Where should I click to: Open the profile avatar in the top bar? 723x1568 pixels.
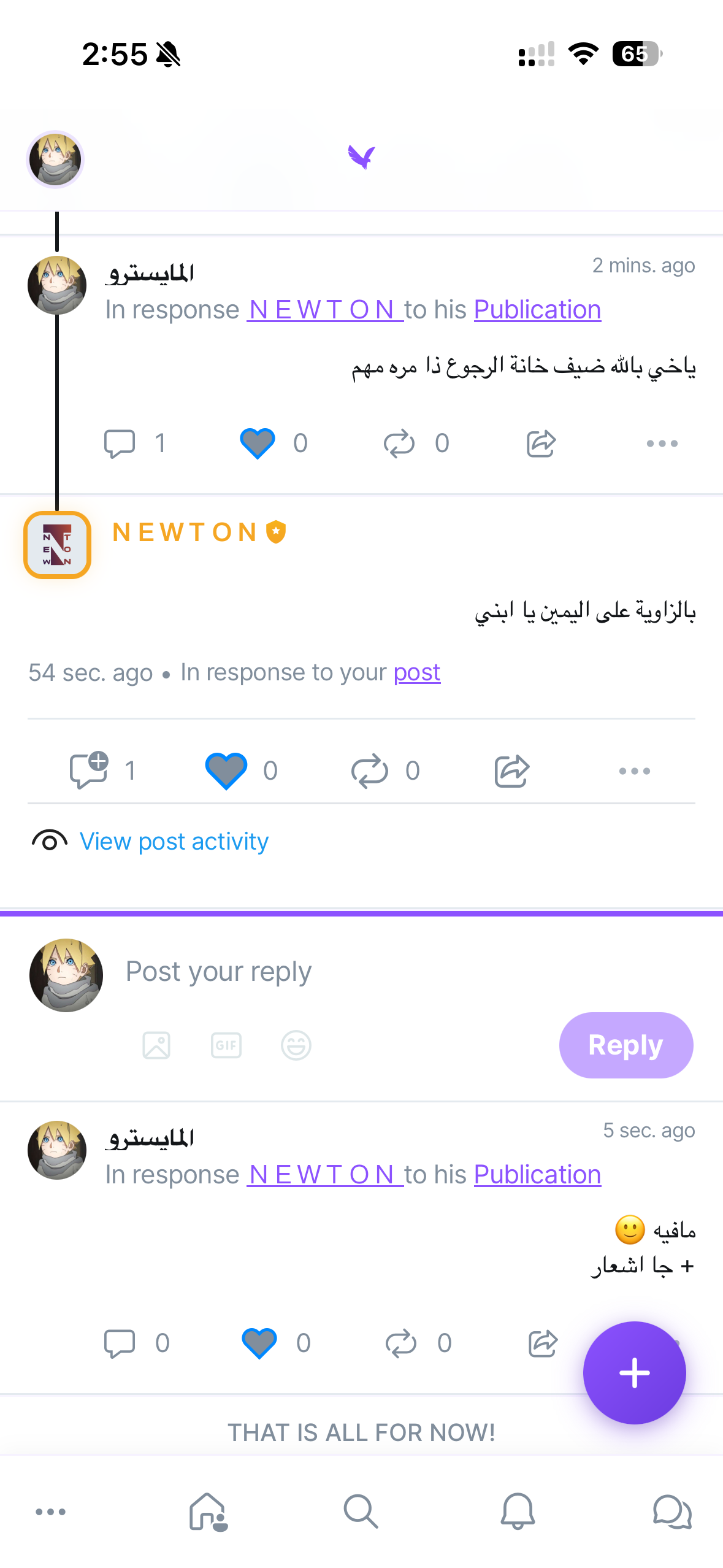pos(55,159)
